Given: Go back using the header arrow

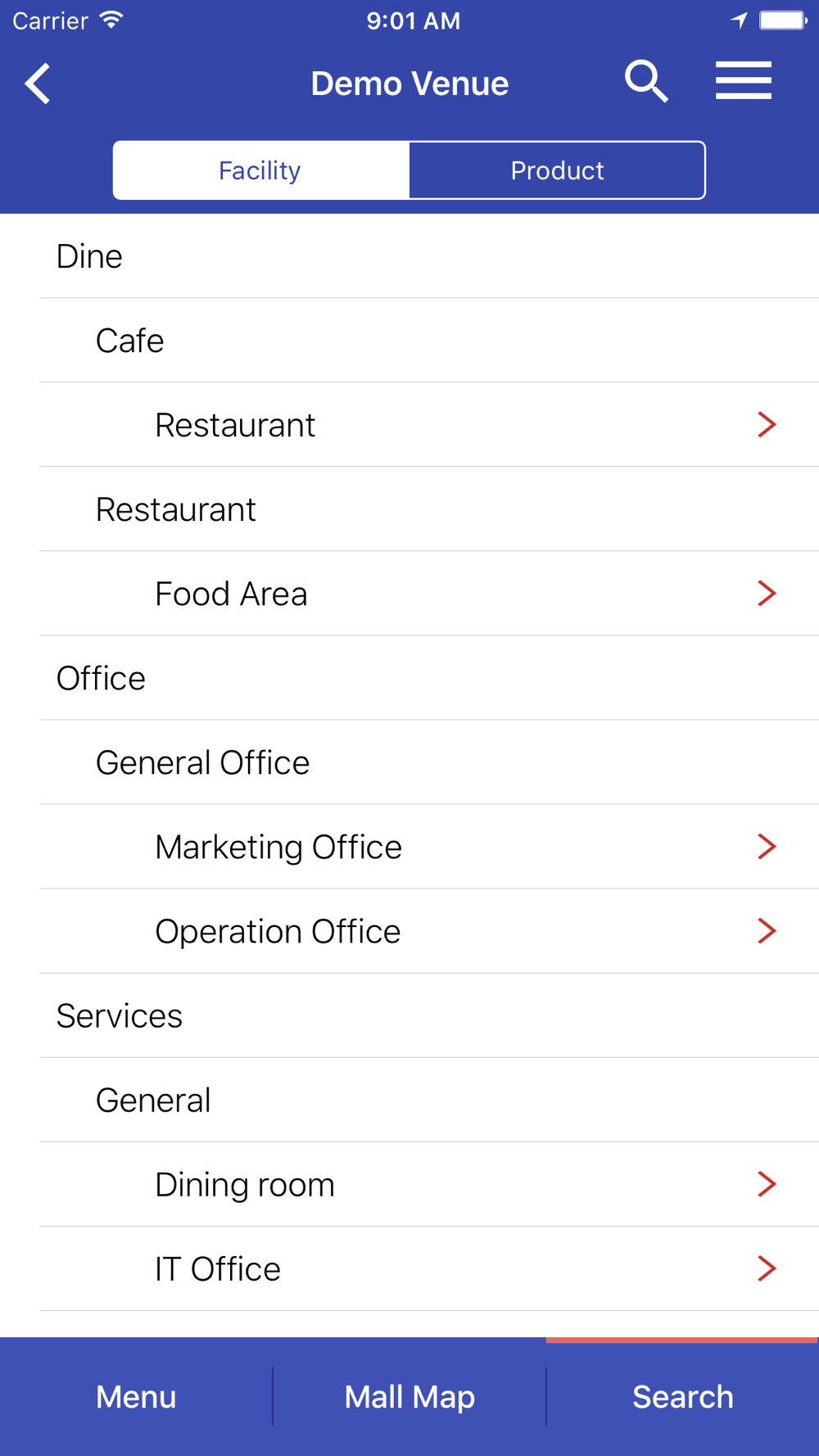Looking at the screenshot, I should coord(38,83).
